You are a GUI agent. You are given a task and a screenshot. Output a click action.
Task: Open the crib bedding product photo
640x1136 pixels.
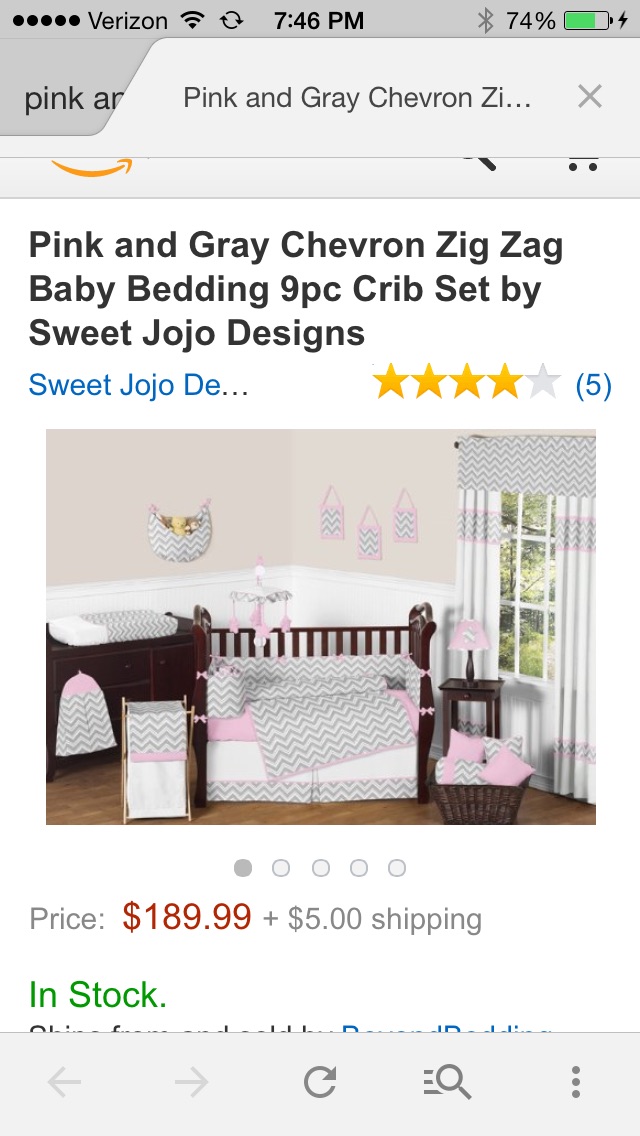coord(320,627)
